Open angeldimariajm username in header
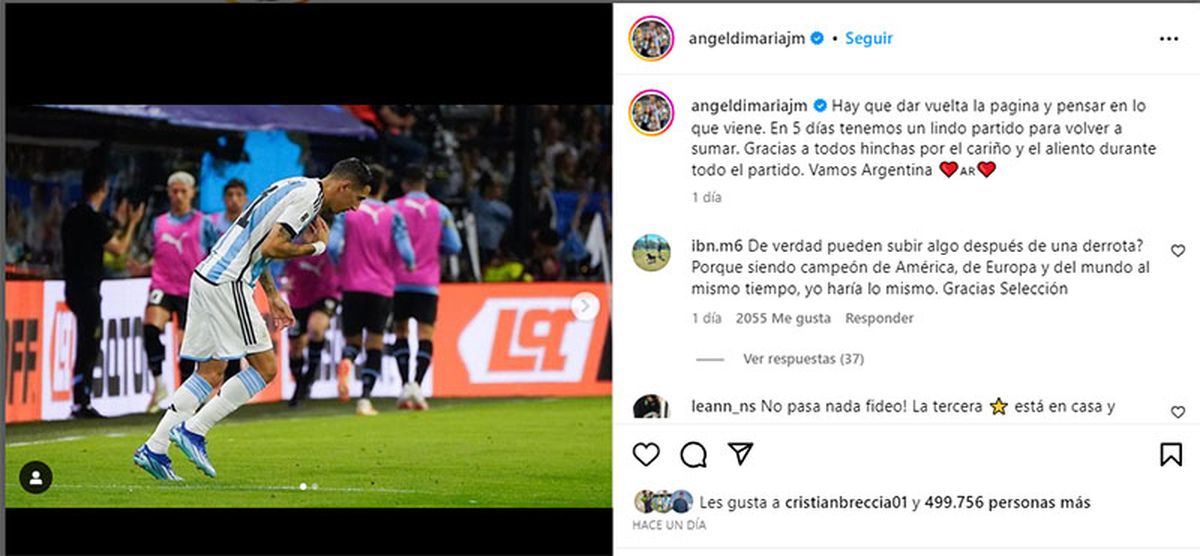This screenshot has height=556, width=1200. (747, 39)
